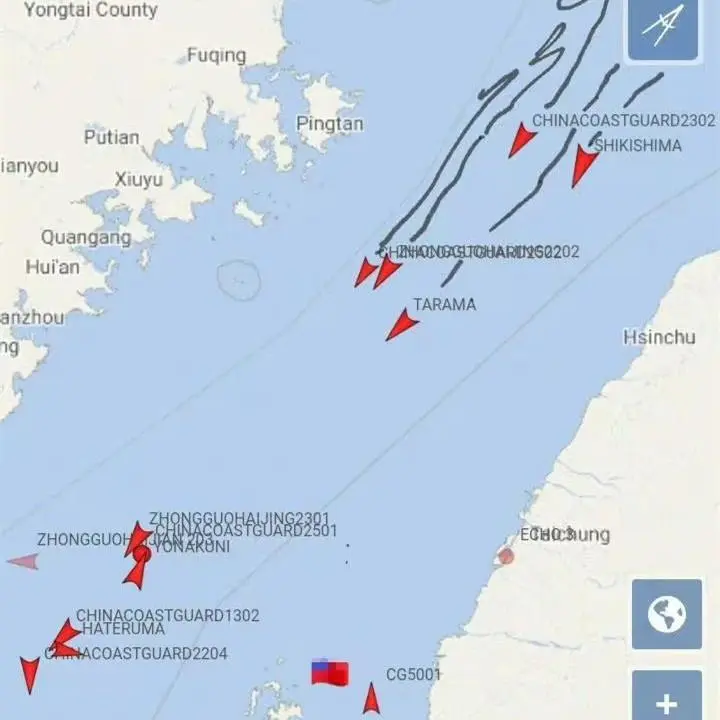Viewport: 720px width, 720px height.
Task: Zoom in with the plus button
Action: 666,700
